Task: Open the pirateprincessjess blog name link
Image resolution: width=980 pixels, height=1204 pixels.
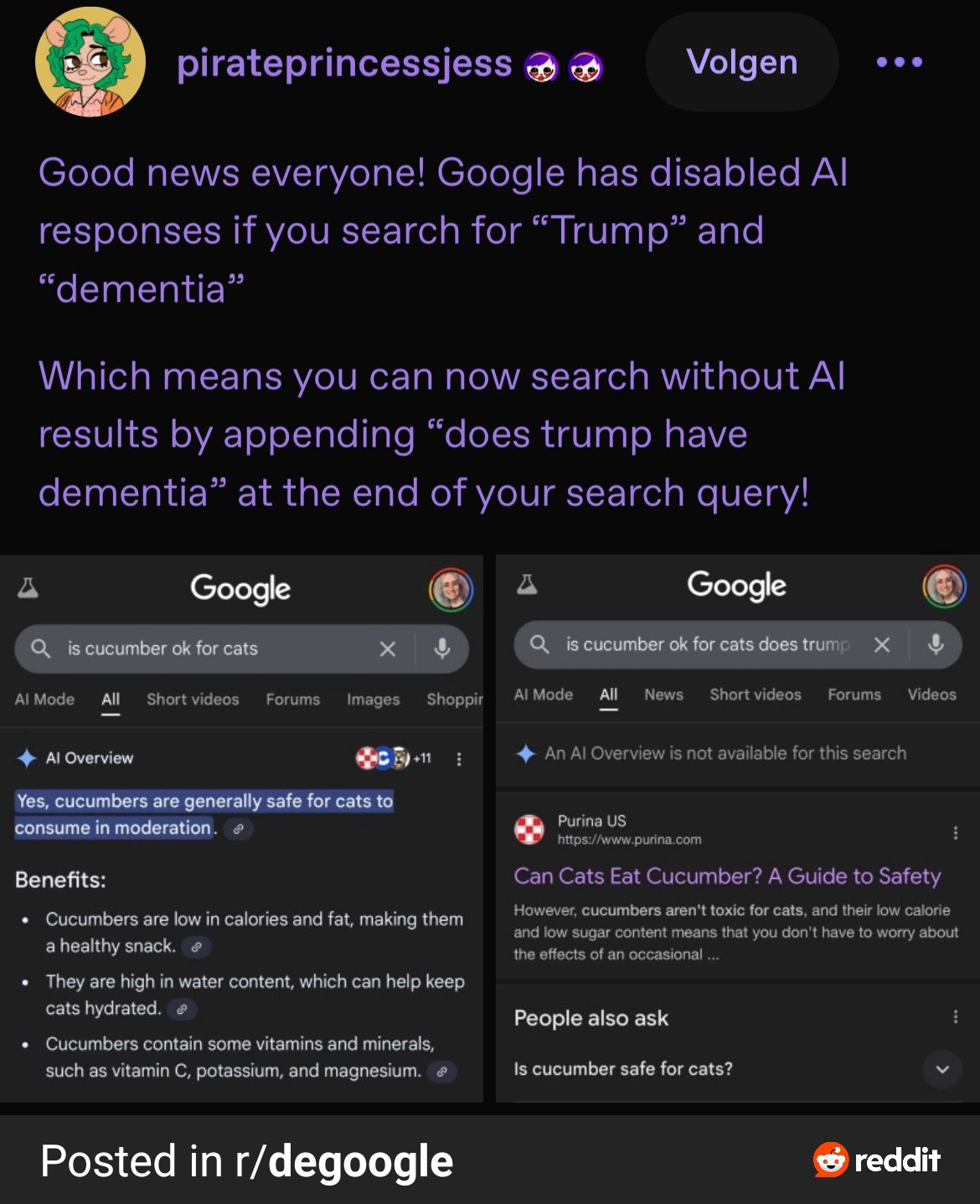Action: click(x=344, y=64)
